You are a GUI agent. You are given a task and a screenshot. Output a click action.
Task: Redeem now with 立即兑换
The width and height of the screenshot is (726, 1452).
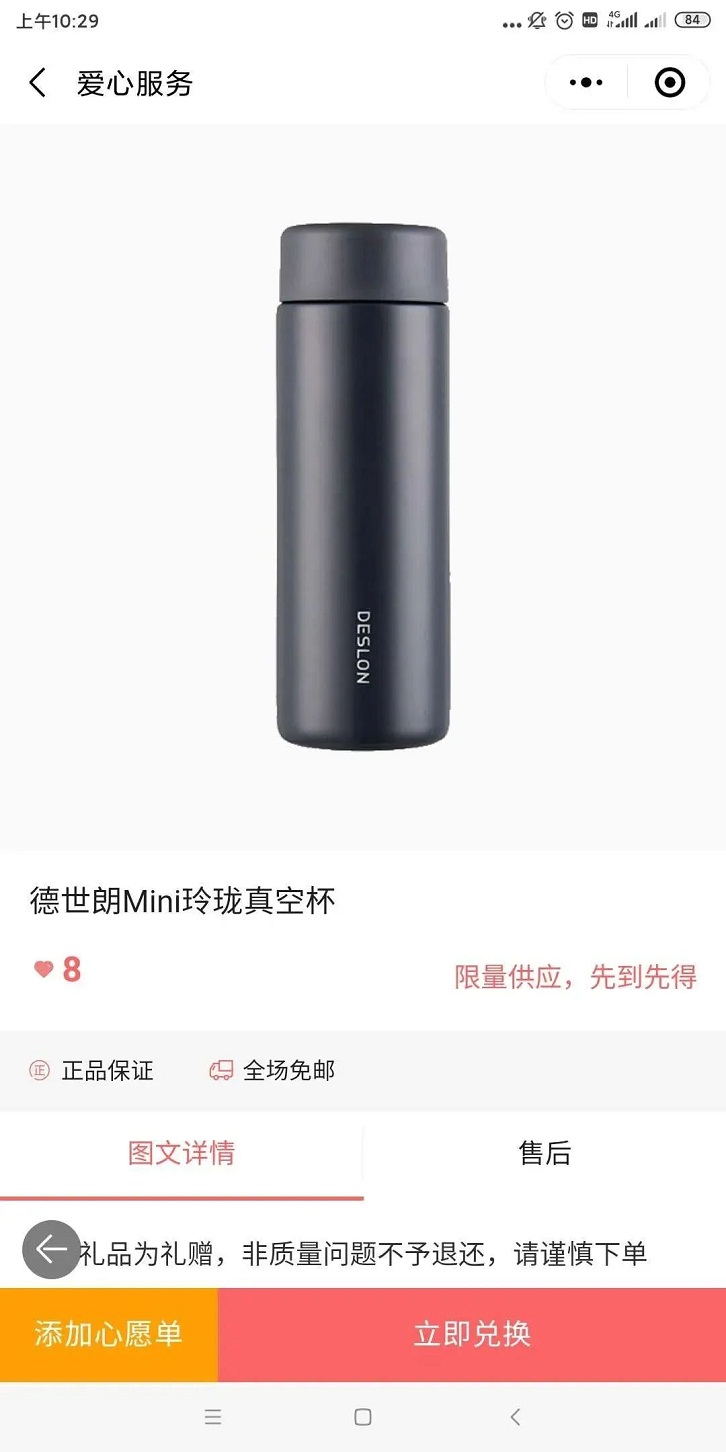472,1334
